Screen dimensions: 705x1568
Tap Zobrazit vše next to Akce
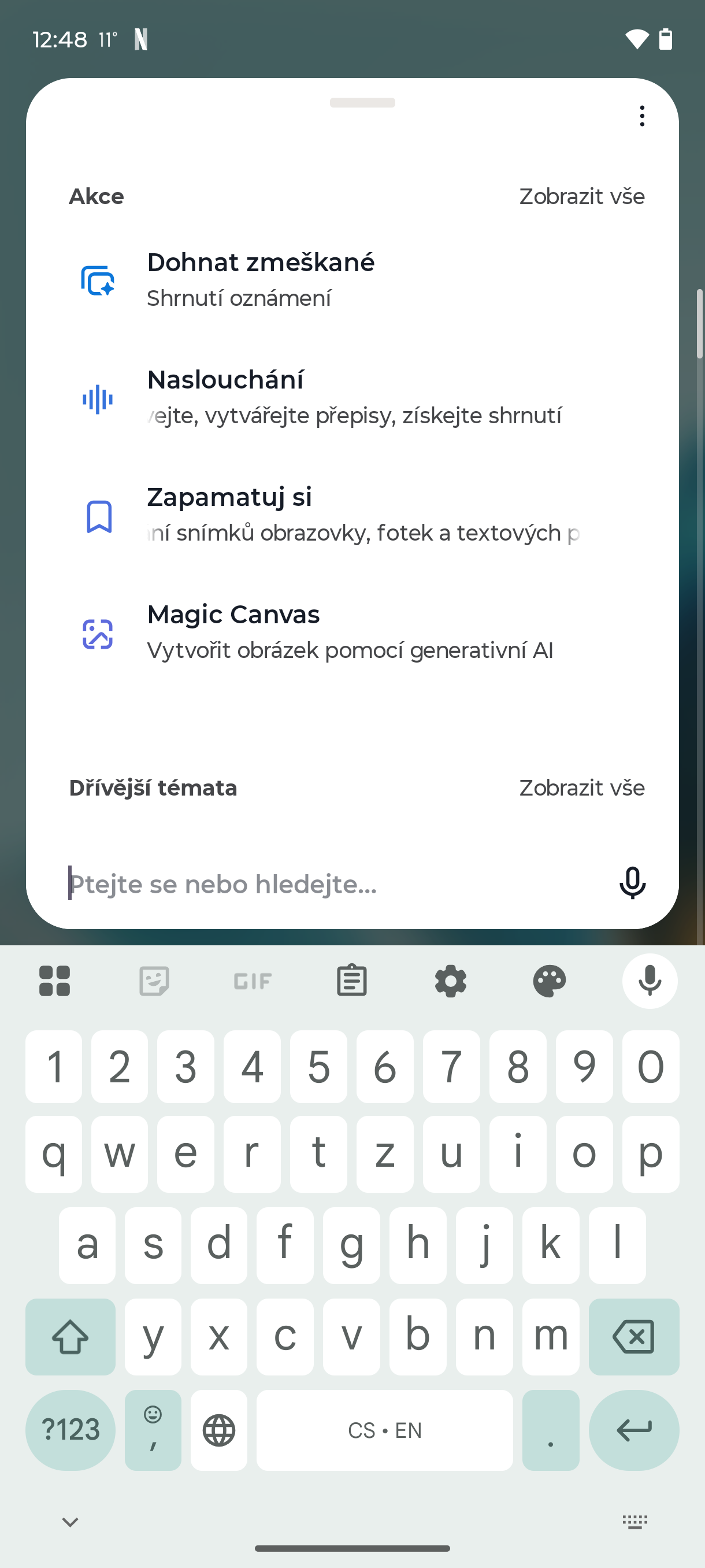click(581, 197)
